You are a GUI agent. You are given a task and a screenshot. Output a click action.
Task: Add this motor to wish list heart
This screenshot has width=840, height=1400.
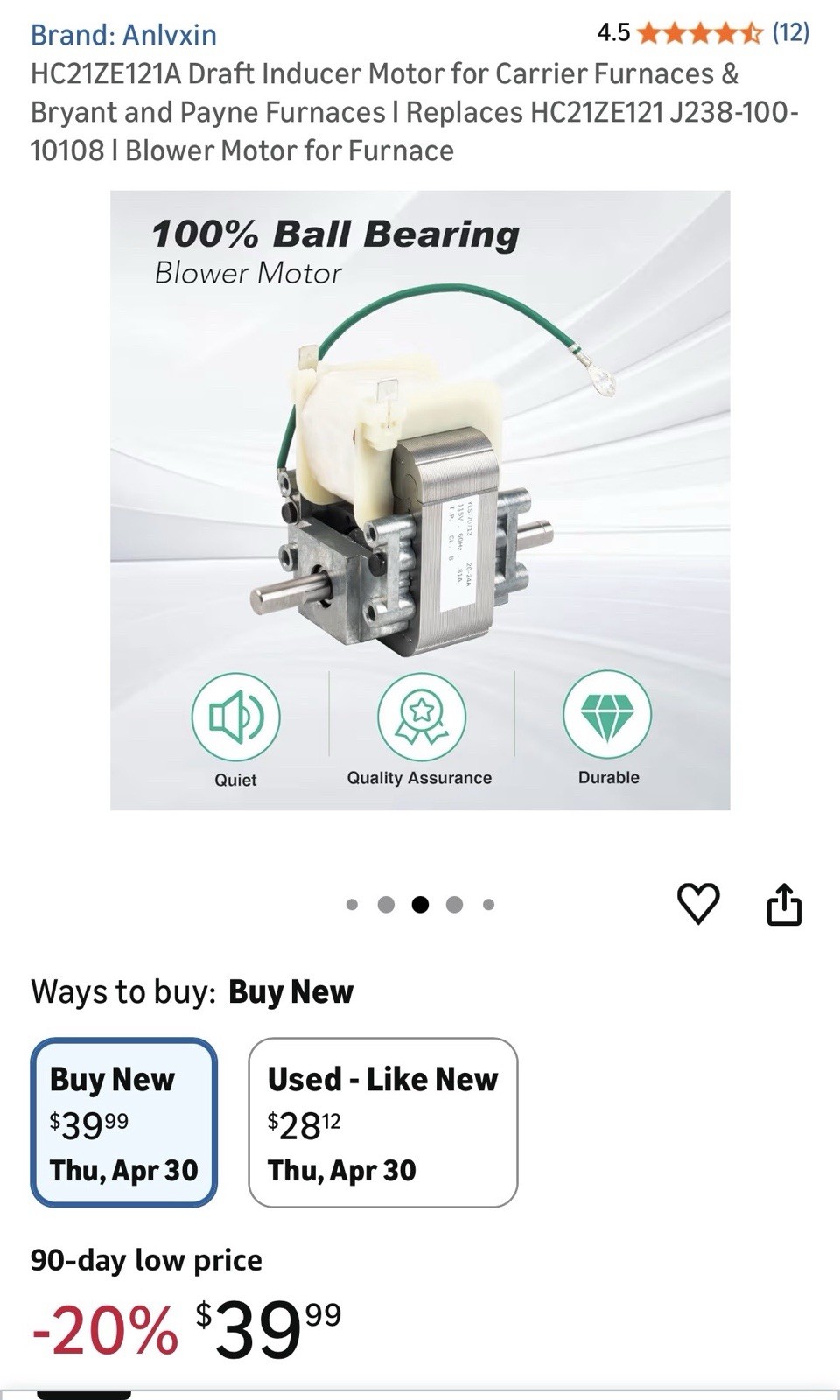(698, 903)
